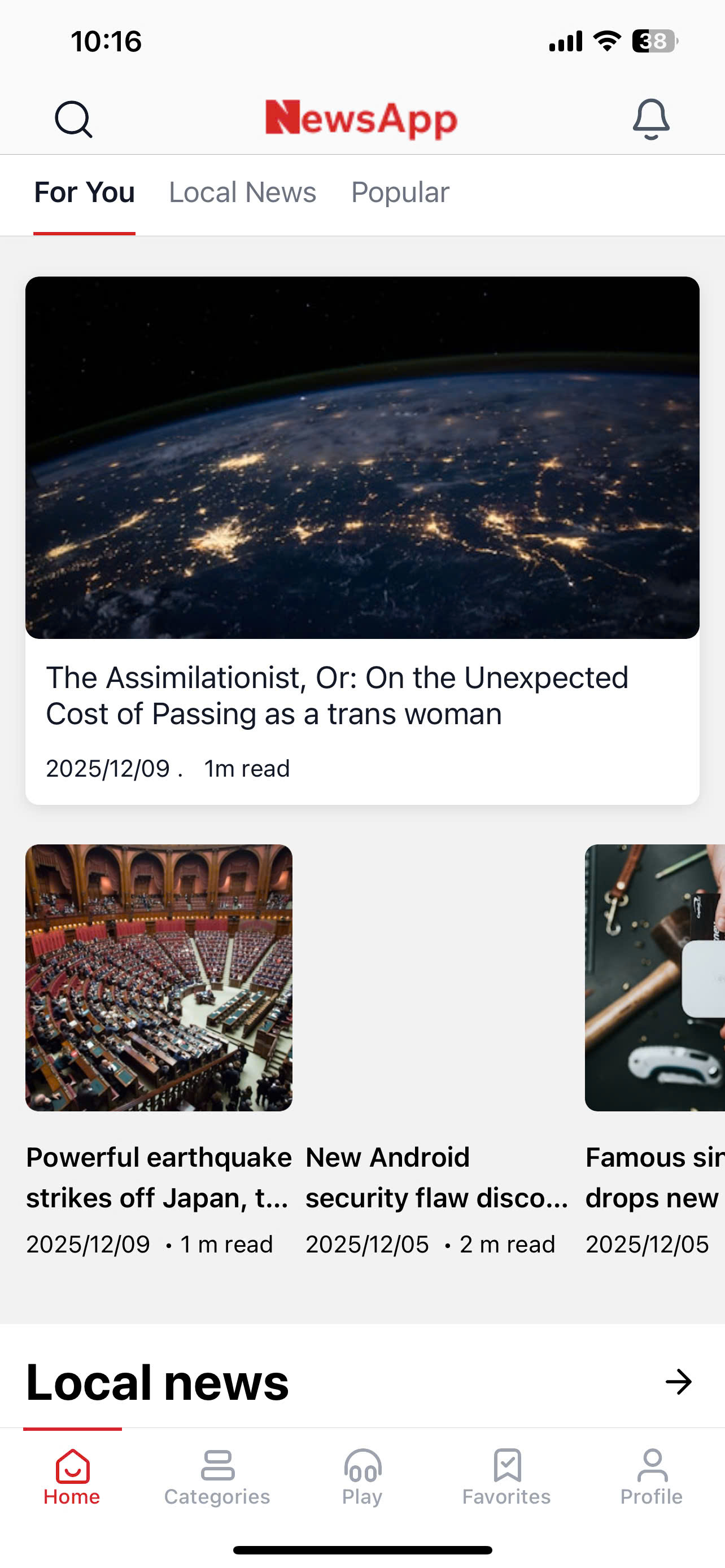The image size is (725, 1568).
Task: Open the Android security flaw article
Action: [437, 1176]
